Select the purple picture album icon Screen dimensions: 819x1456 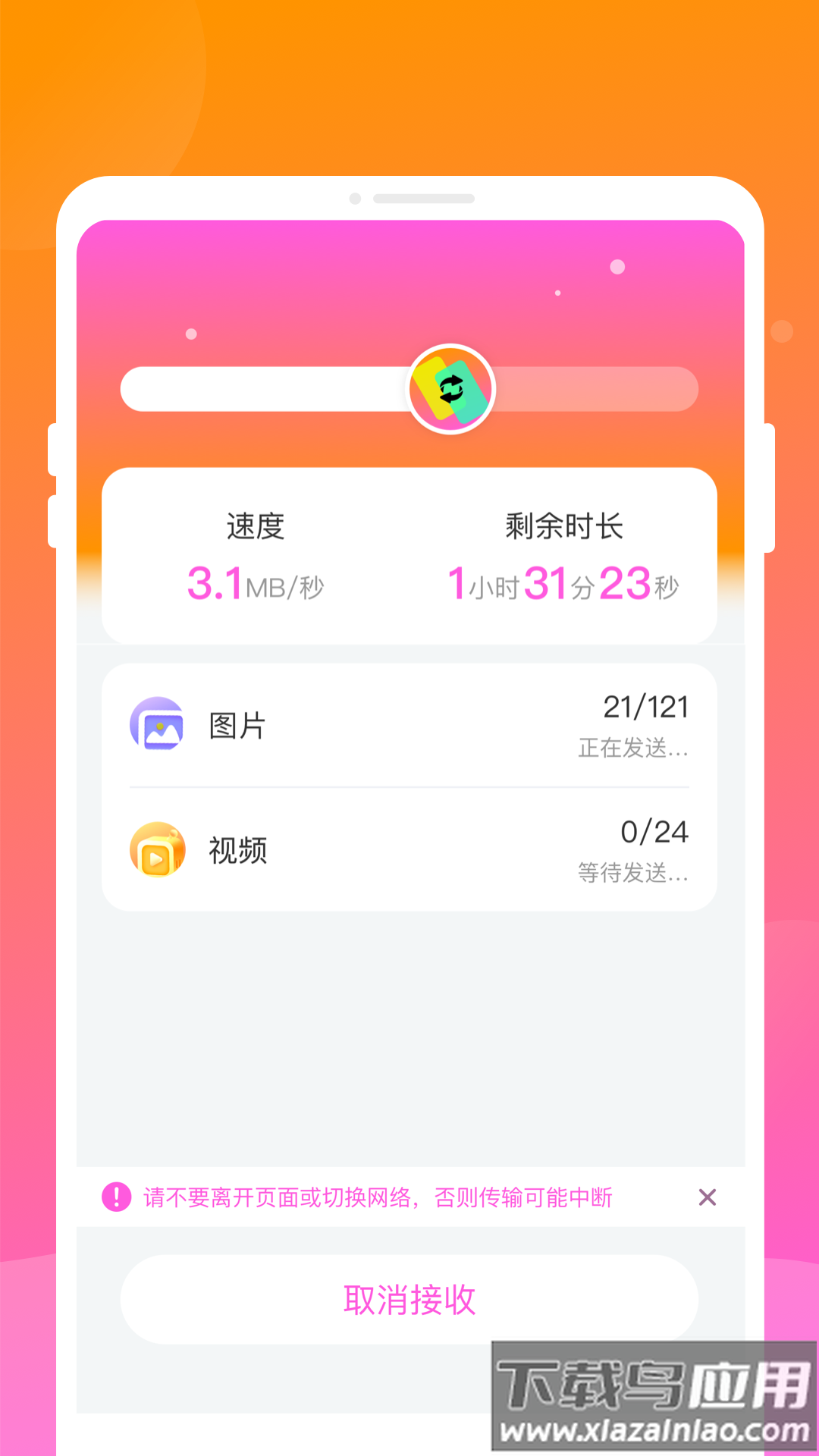pyautogui.click(x=156, y=726)
